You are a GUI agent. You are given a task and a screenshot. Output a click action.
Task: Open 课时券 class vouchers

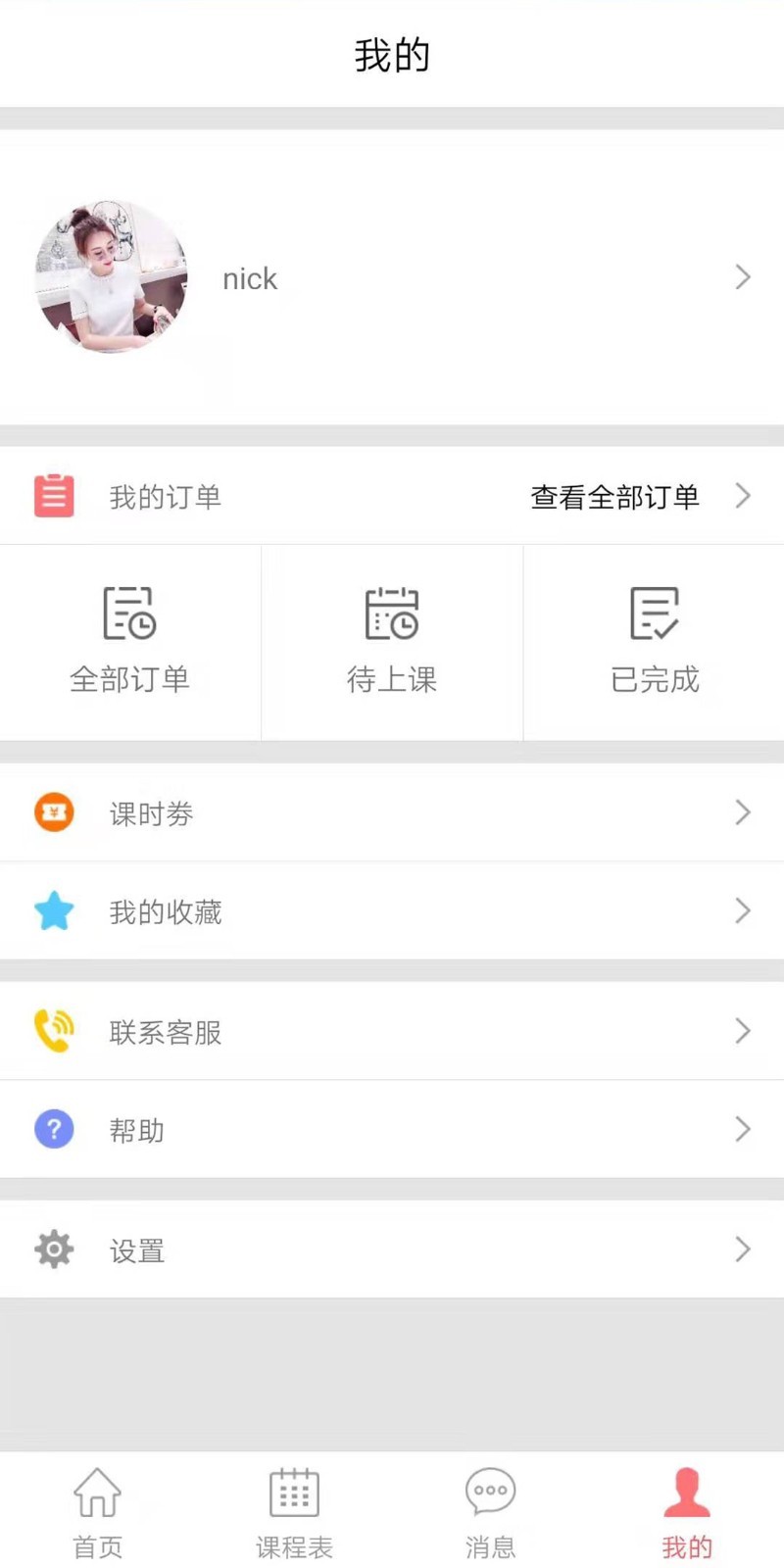392,812
